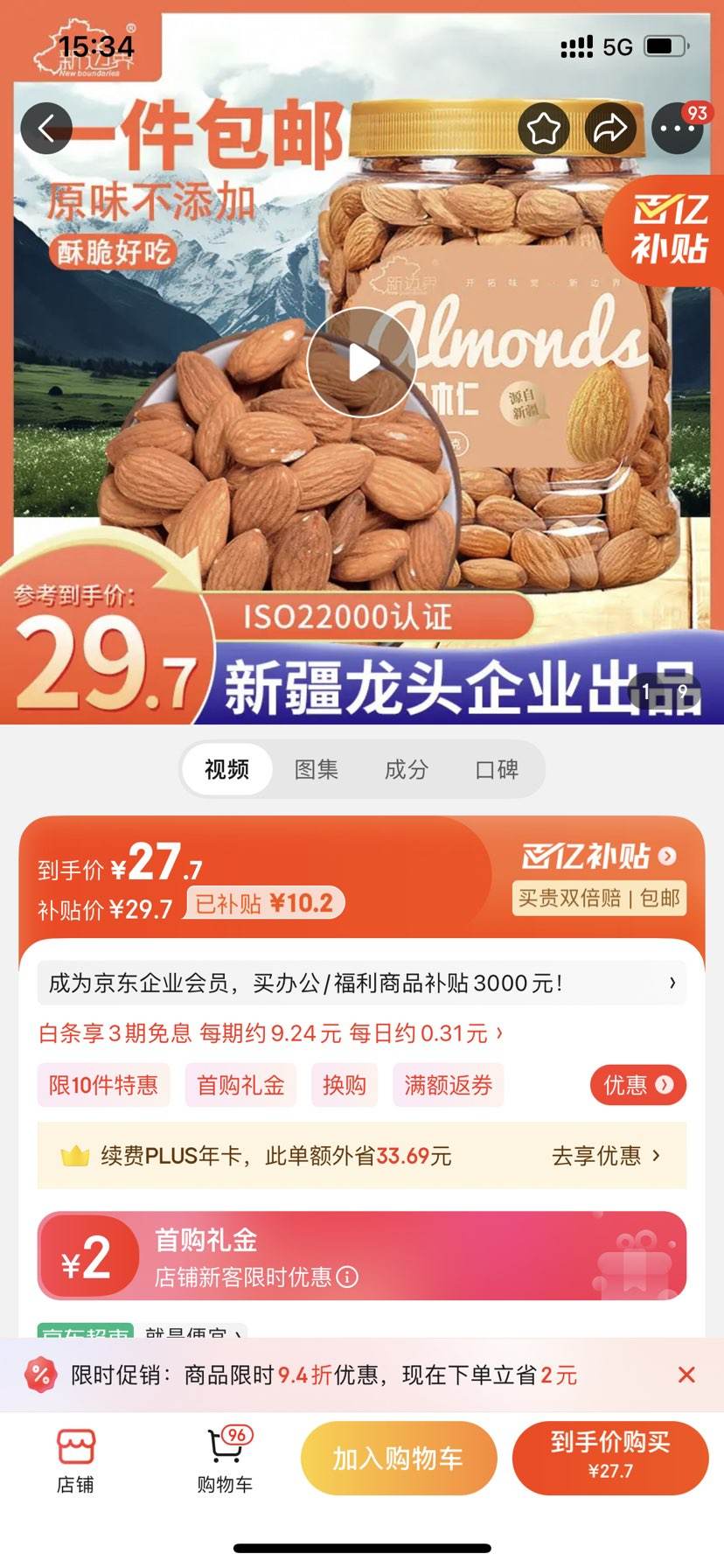Switch to the 图集 tab

click(317, 768)
